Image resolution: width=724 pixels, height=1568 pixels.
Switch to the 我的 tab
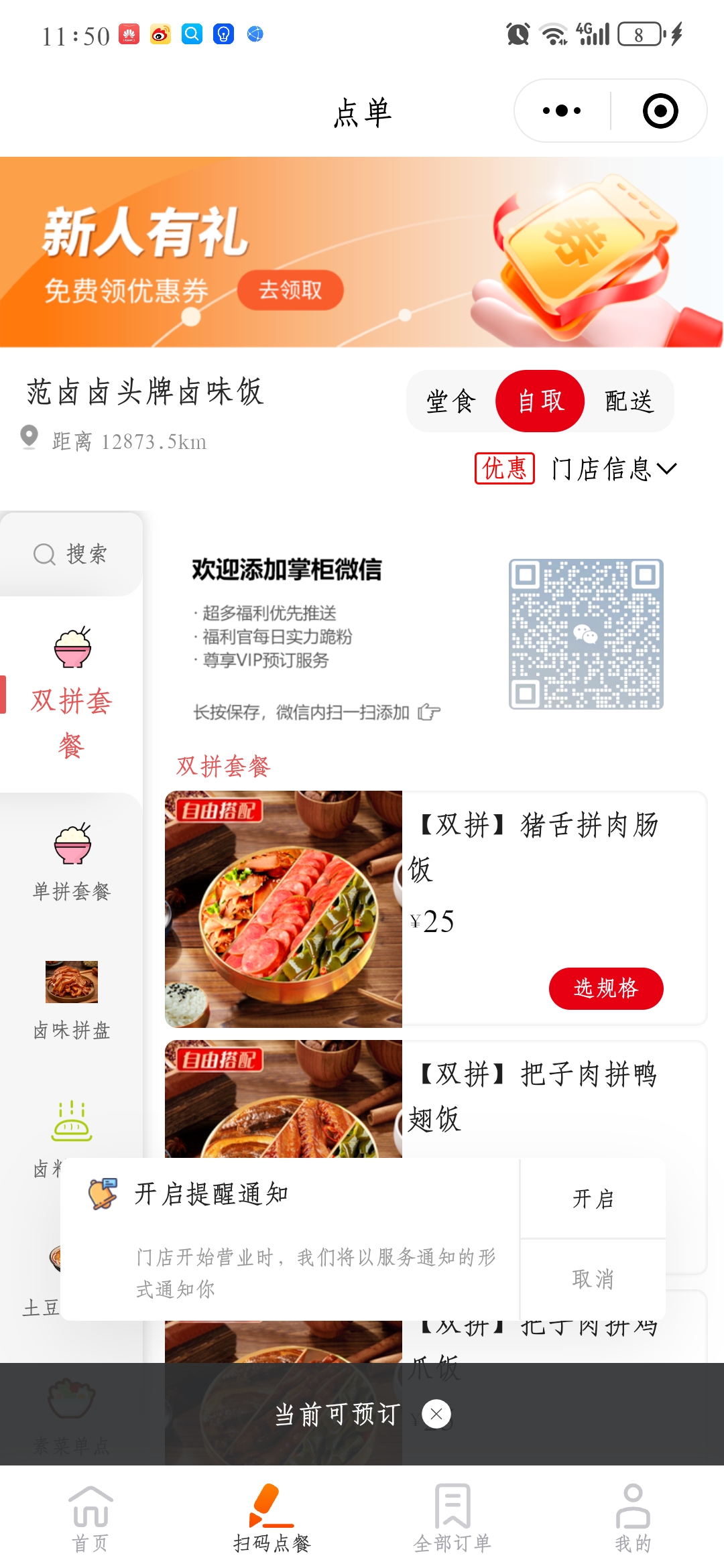pos(633,1518)
